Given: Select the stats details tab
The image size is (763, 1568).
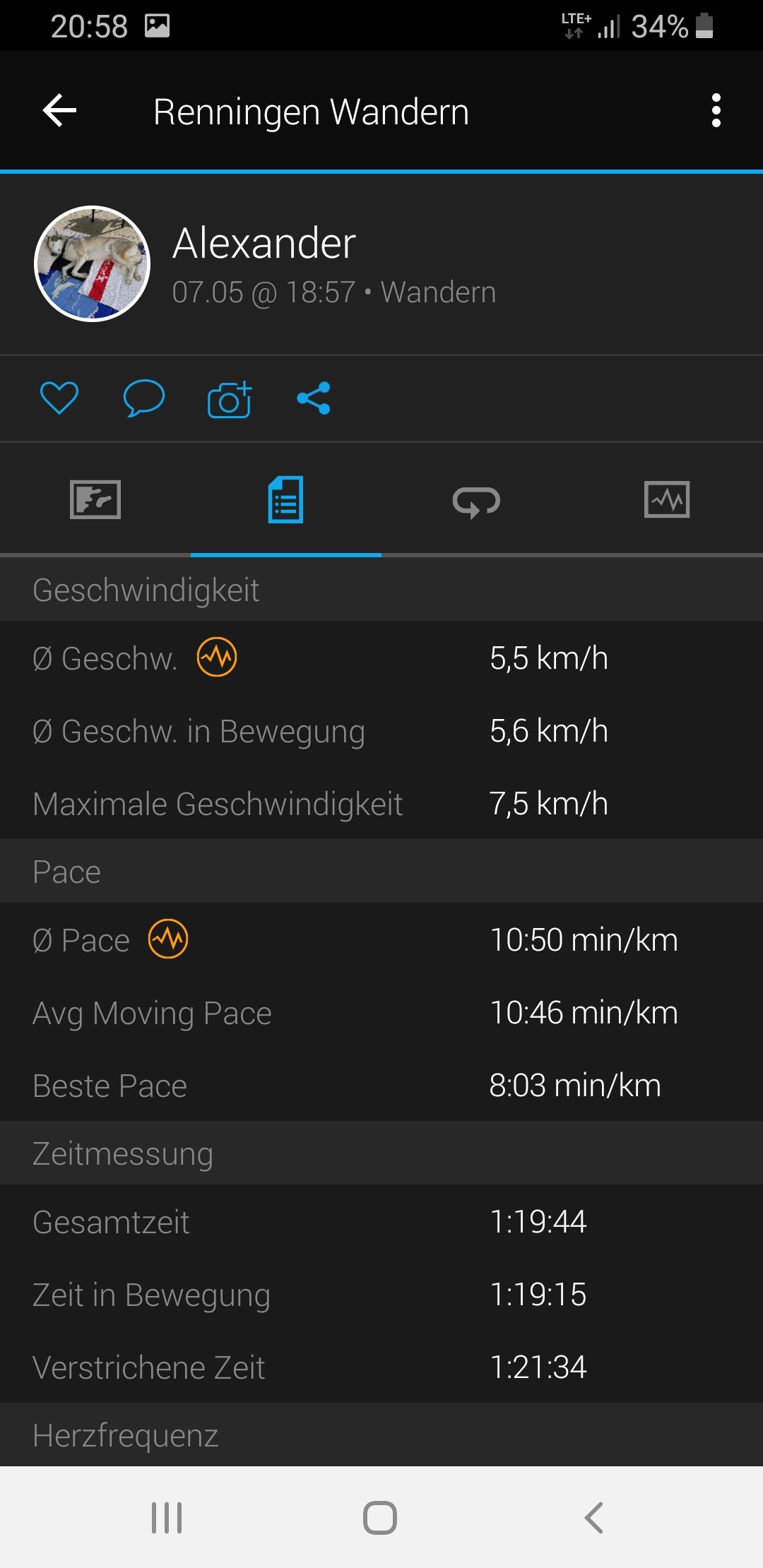Looking at the screenshot, I should (x=285, y=499).
